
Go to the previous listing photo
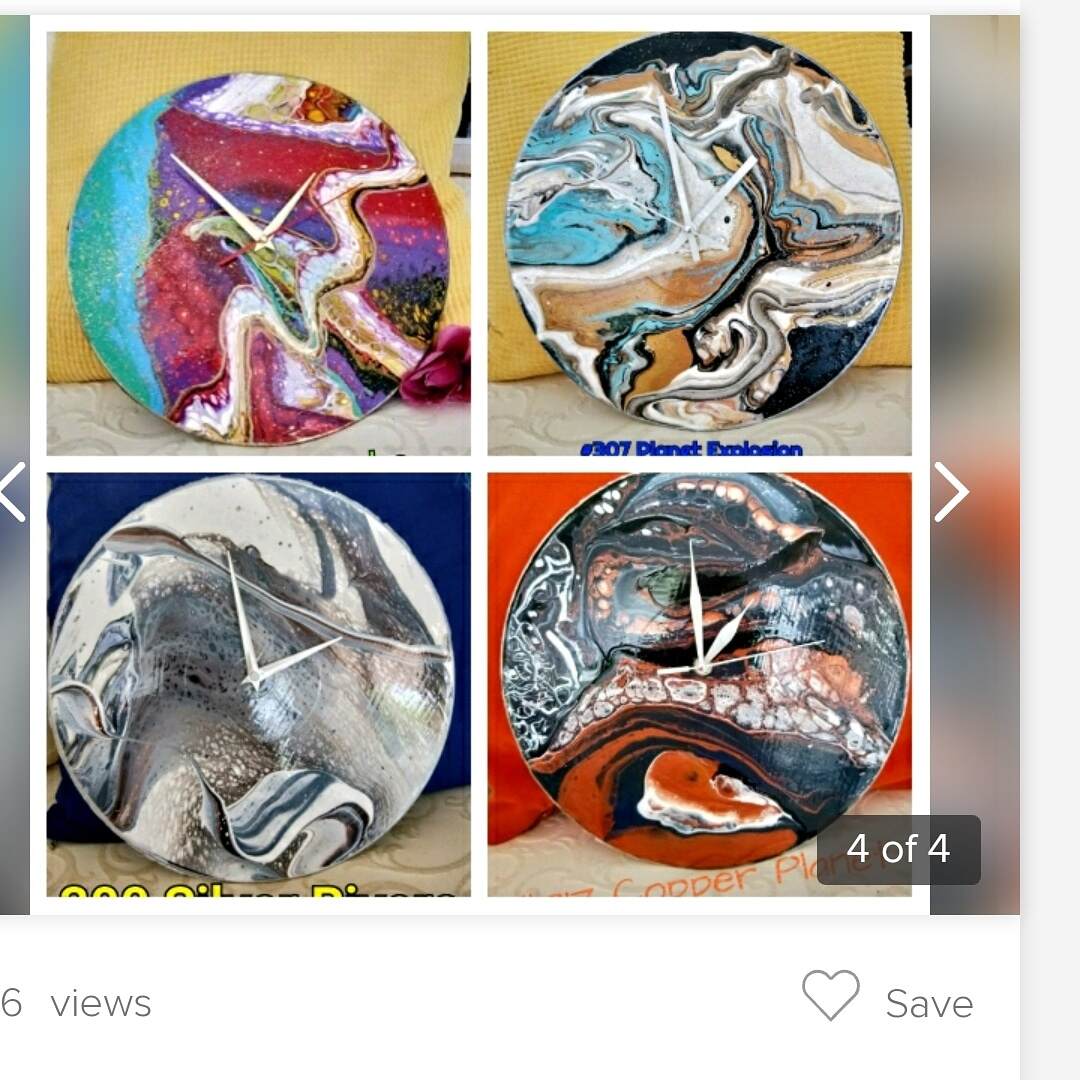click(12, 491)
